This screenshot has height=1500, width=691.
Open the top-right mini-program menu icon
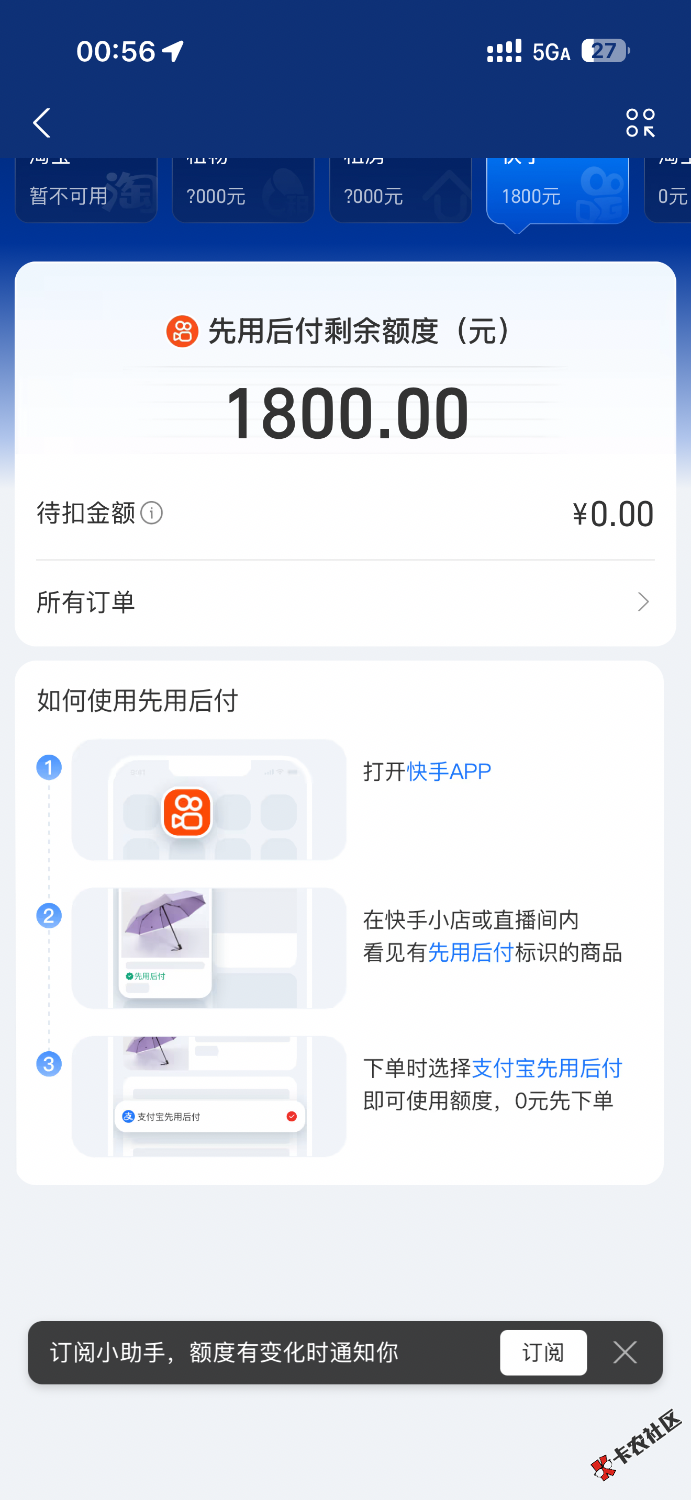coord(640,123)
